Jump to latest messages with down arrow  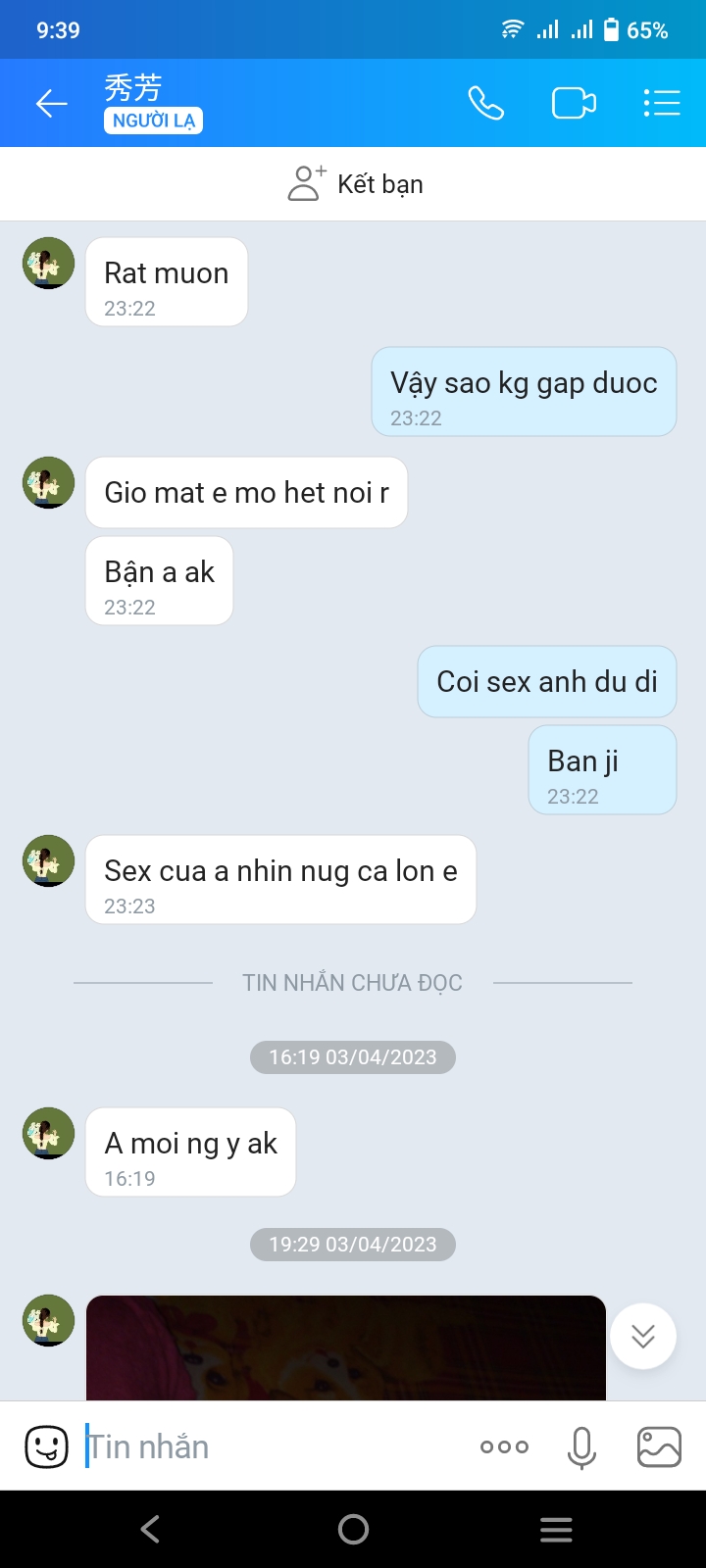[643, 1336]
